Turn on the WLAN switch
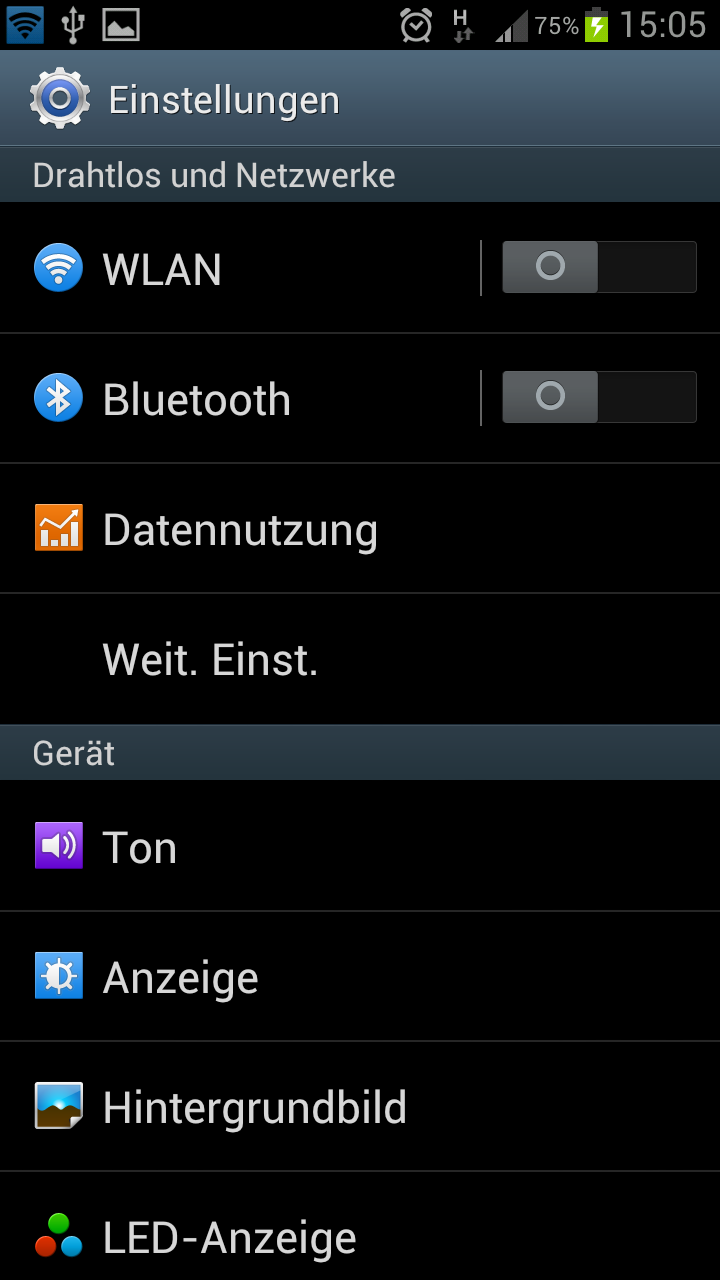The width and height of the screenshot is (720, 1280). (x=598, y=267)
